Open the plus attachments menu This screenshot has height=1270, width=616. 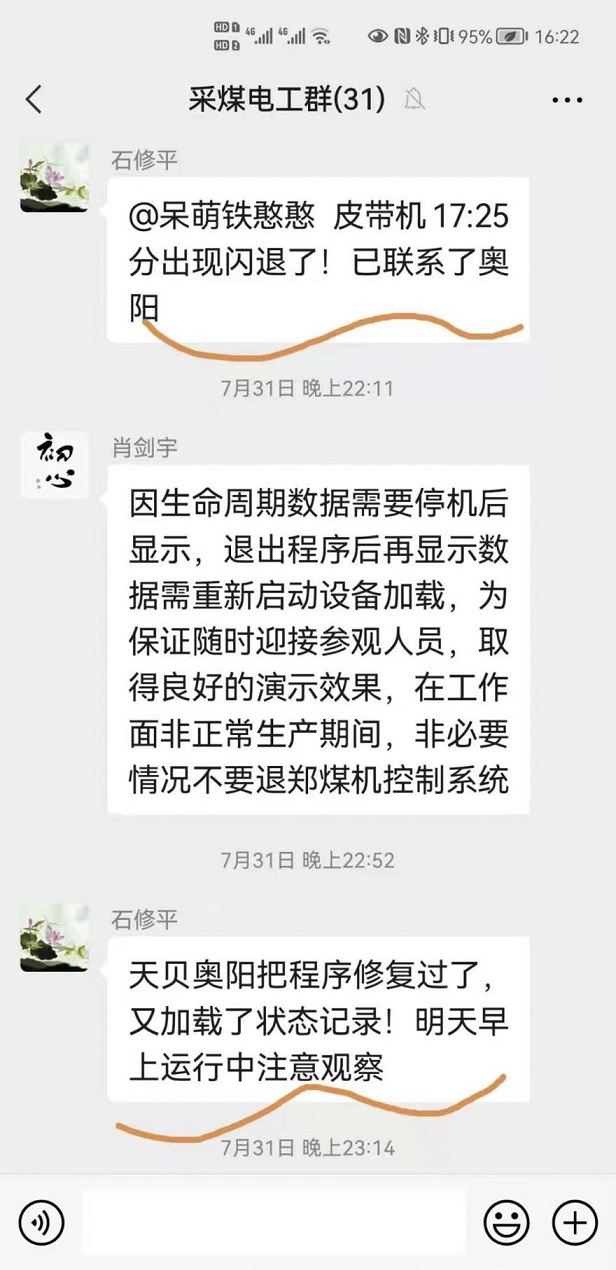[575, 1221]
